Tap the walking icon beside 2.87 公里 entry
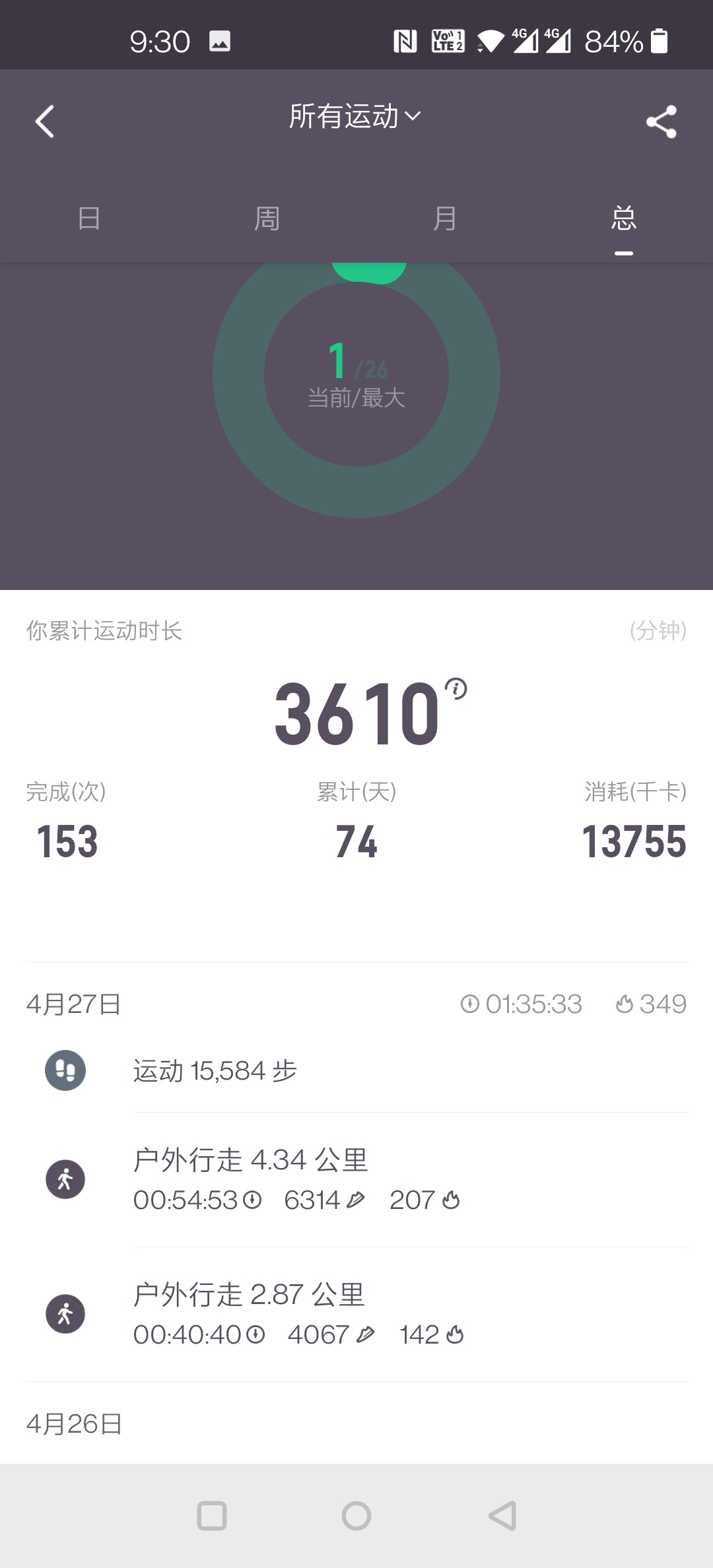The width and height of the screenshot is (713, 1568). (65, 1313)
